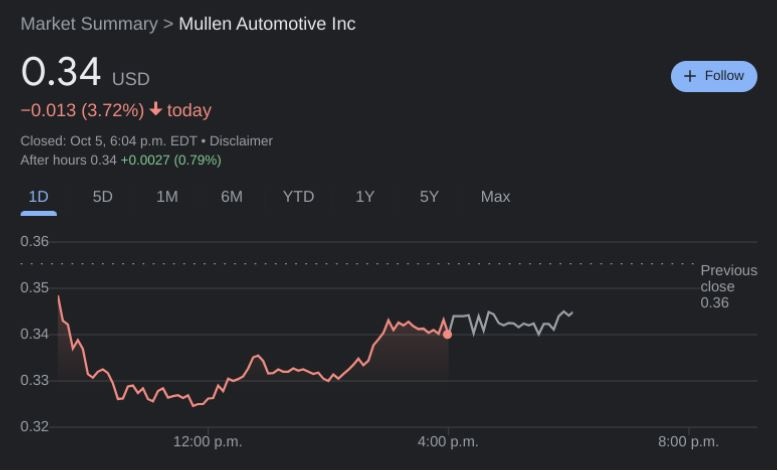
Task: Switch to the 5D chart range
Action: point(103,197)
